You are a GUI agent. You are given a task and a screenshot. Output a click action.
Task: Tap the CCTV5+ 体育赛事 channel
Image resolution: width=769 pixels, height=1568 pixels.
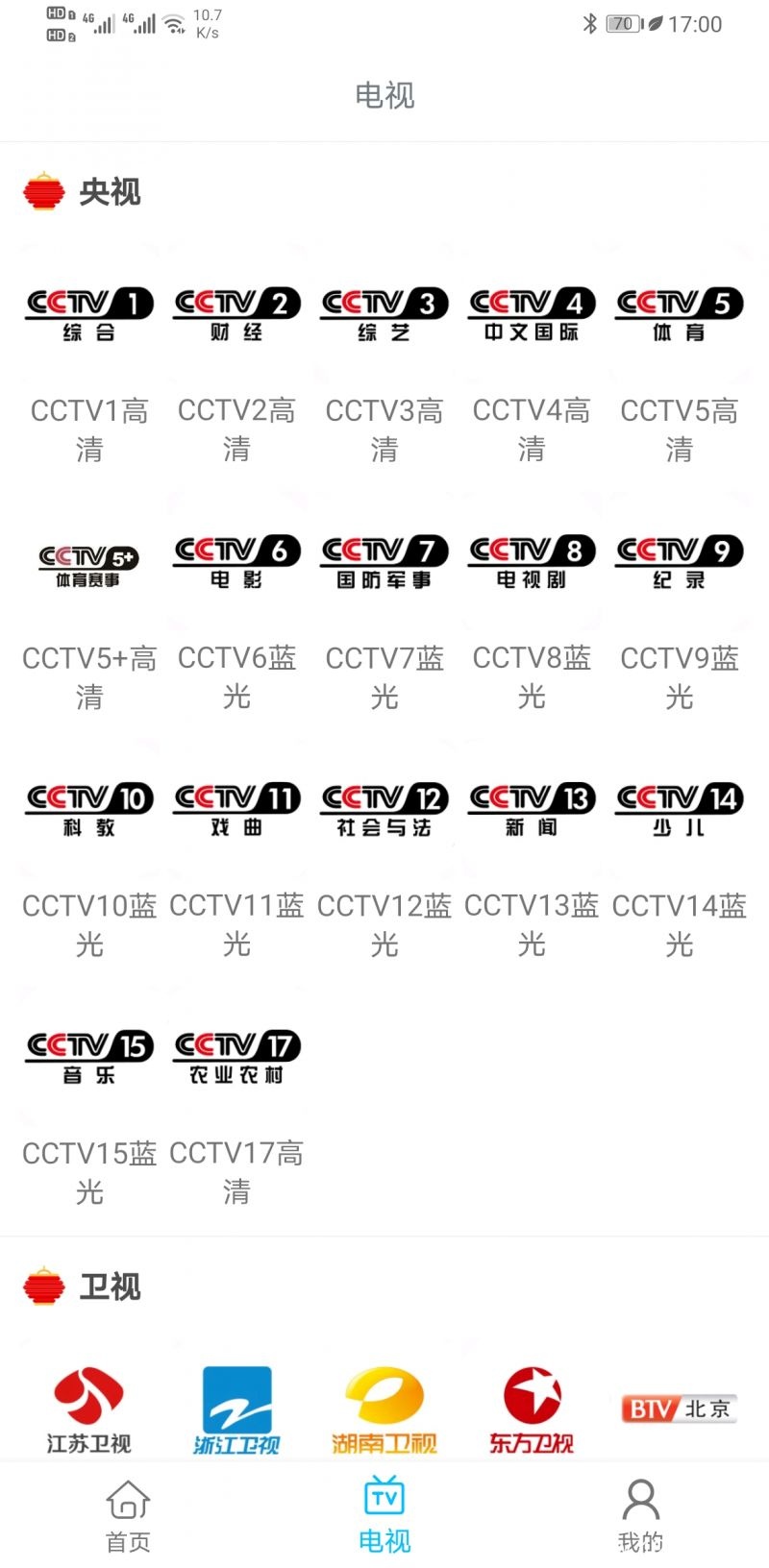click(89, 565)
